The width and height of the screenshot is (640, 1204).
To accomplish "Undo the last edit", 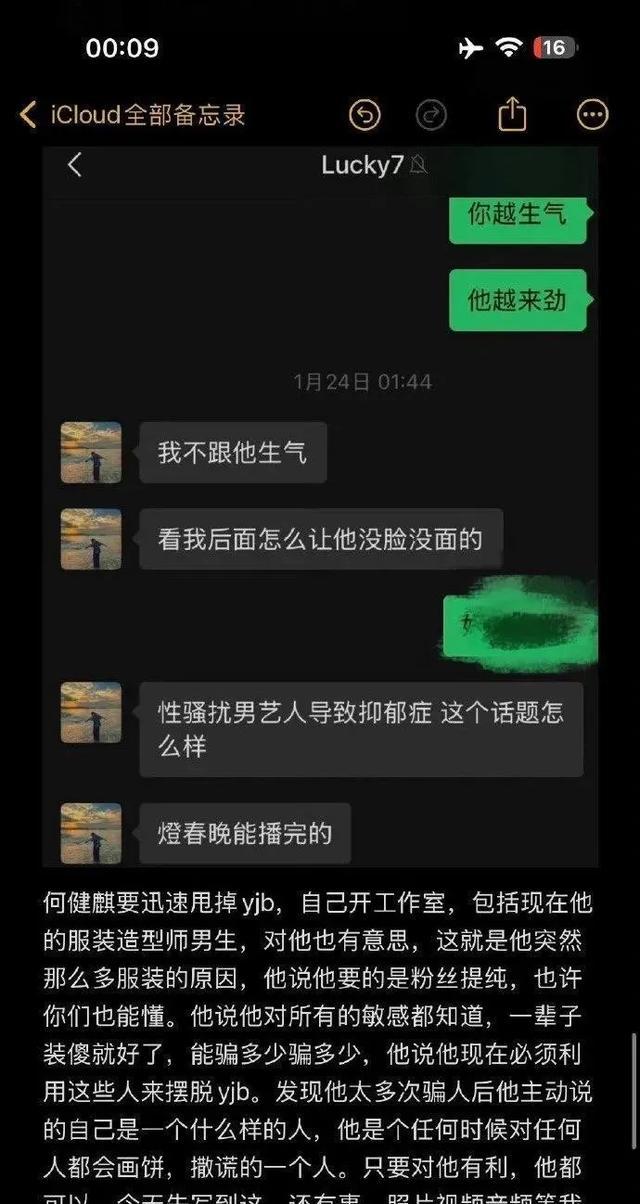I will (x=365, y=115).
